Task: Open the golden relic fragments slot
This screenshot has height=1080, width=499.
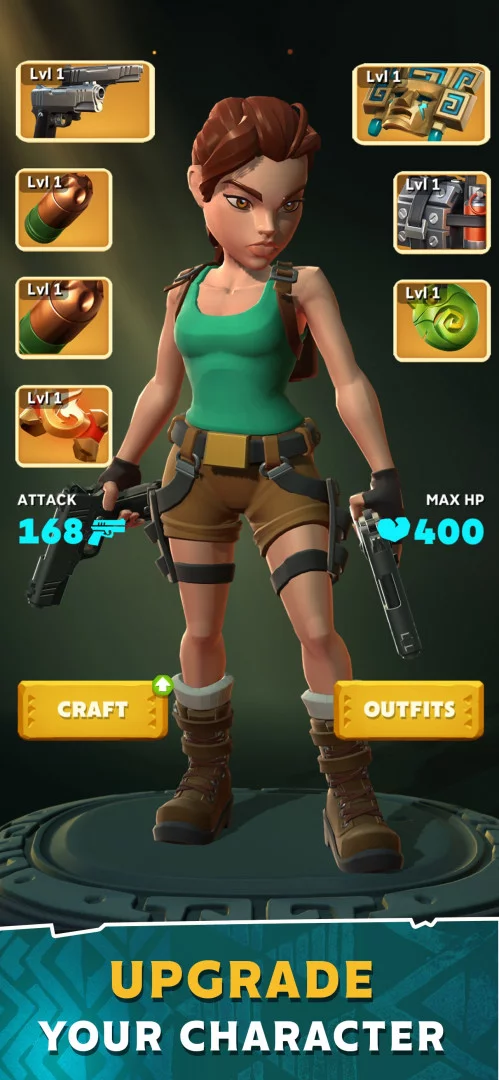Action: point(64,426)
